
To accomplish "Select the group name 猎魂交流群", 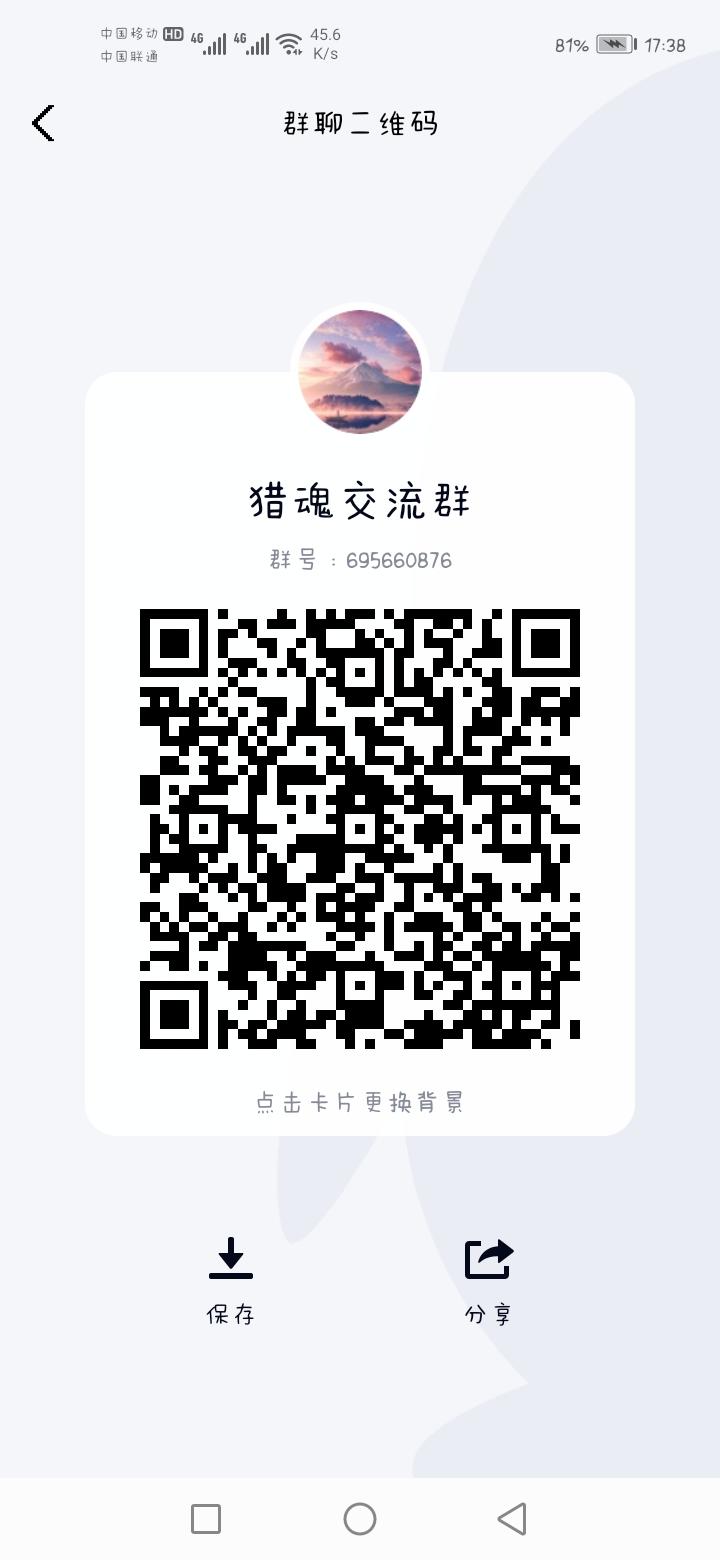I will pyautogui.click(x=360, y=500).
